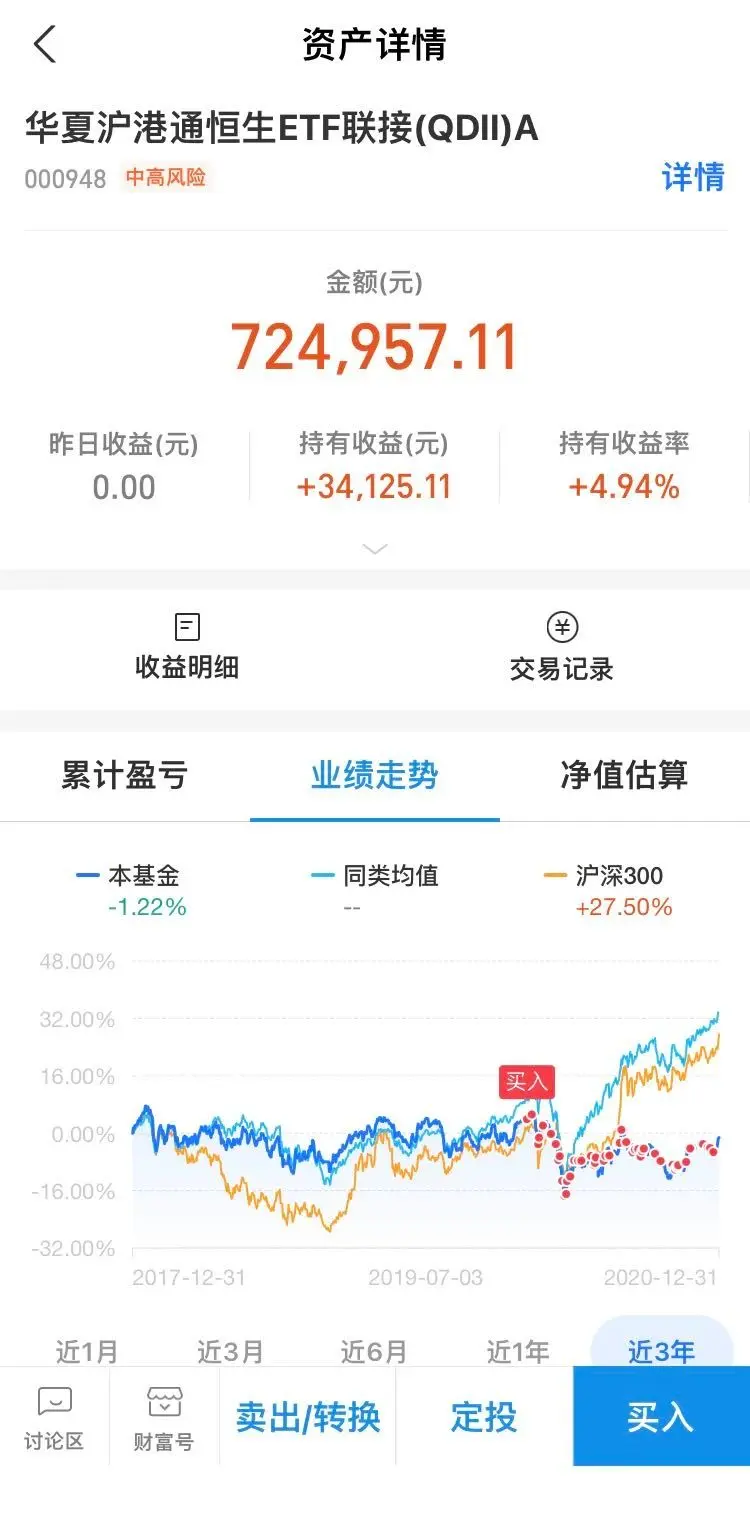Set up a 定投 recurring investment

click(484, 1417)
